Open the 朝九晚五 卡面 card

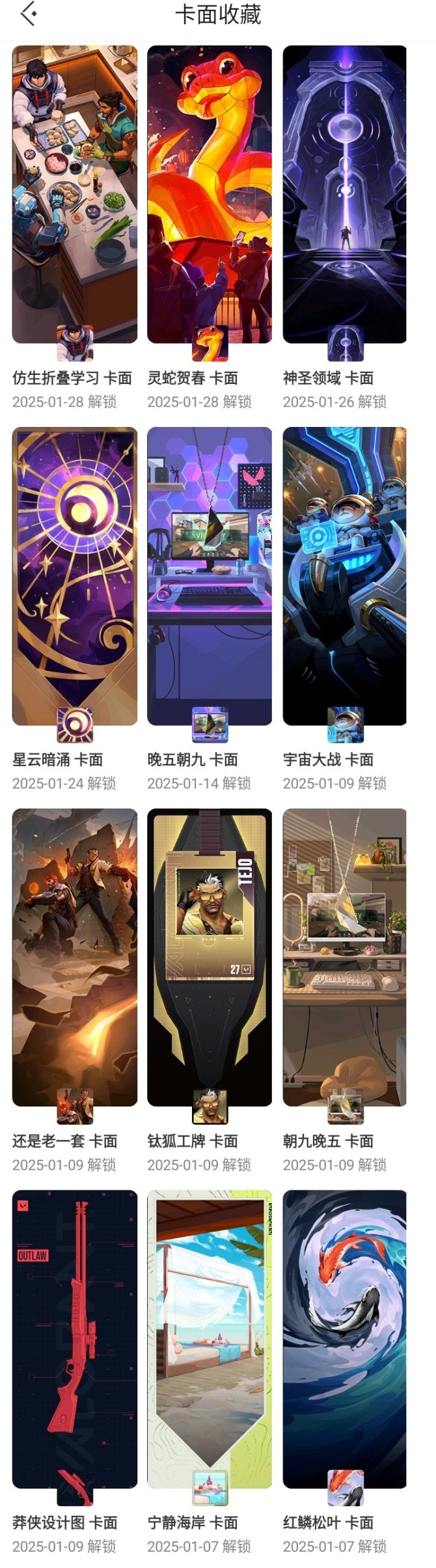[x=344, y=957]
